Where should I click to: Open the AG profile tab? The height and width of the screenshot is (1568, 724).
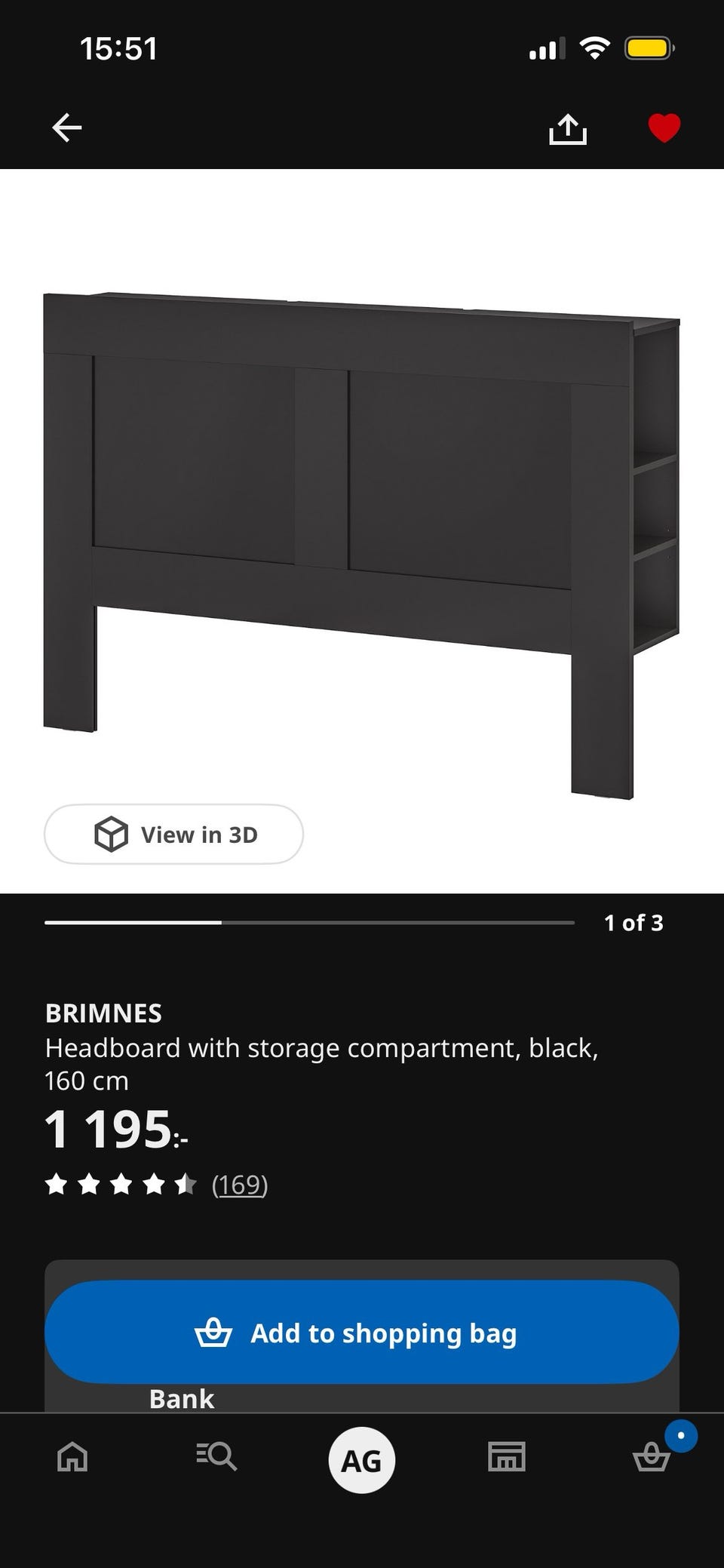click(362, 1460)
